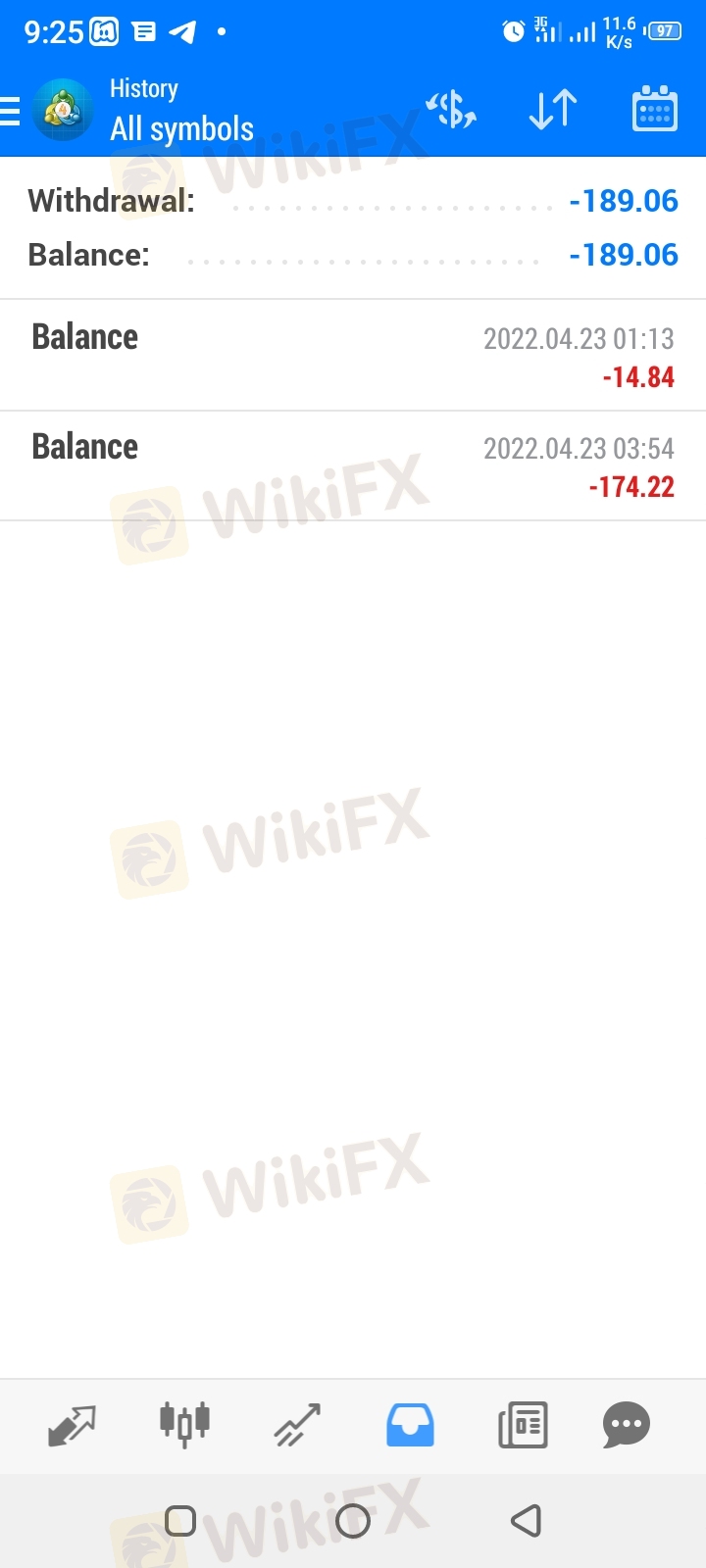Go back with system back button
The image size is (706, 1568).
pos(527,1521)
